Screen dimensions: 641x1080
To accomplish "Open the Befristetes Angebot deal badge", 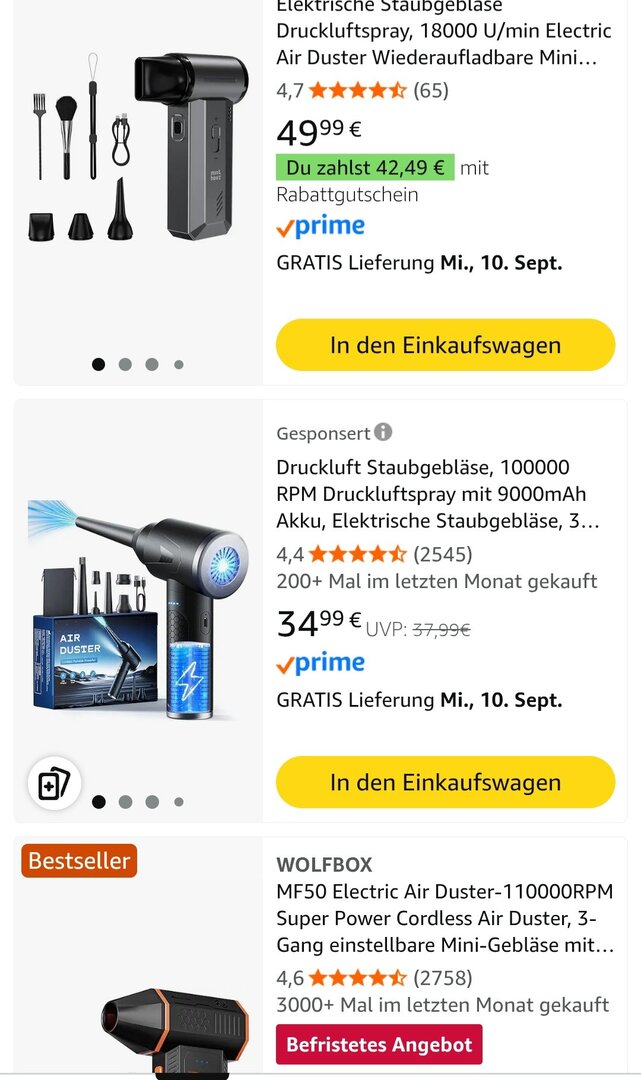I will tap(379, 1044).
